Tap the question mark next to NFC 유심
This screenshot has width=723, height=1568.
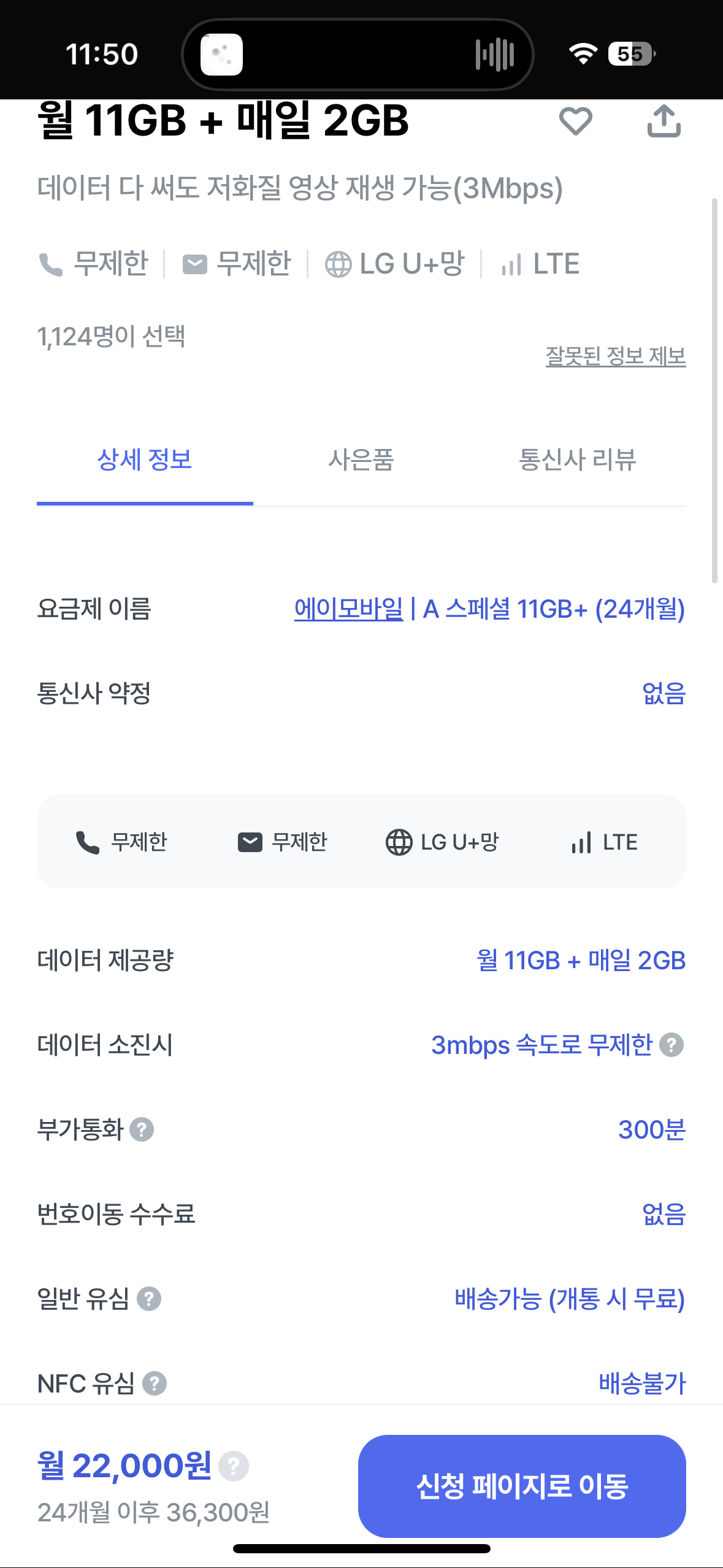coord(155,1383)
